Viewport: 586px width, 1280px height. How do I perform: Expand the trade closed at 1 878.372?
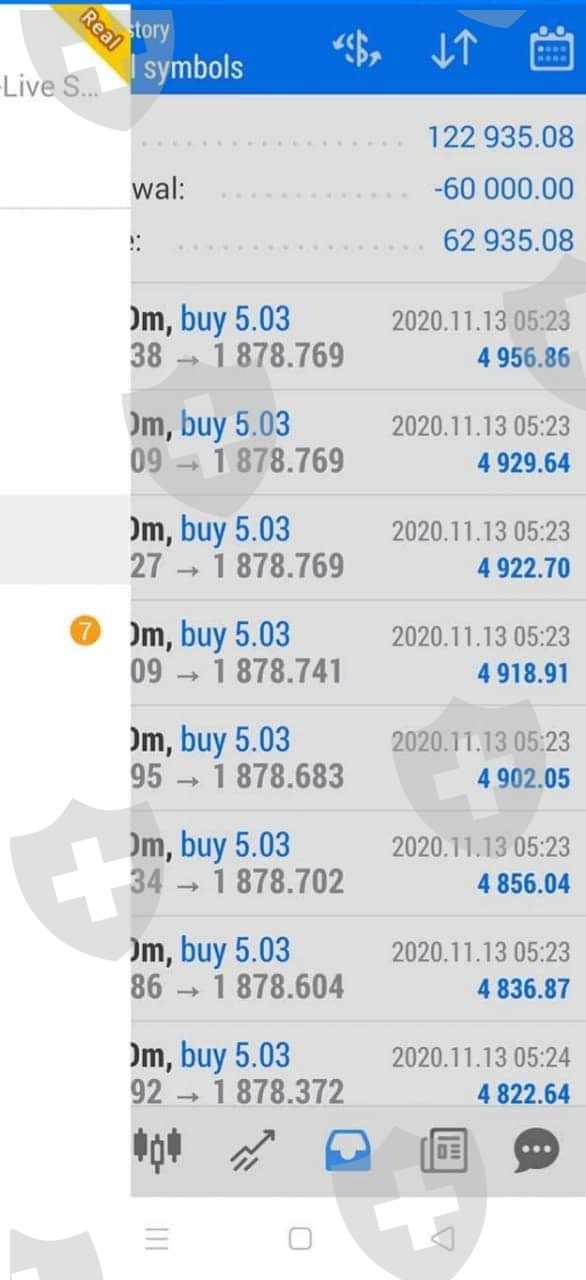coord(358,1066)
